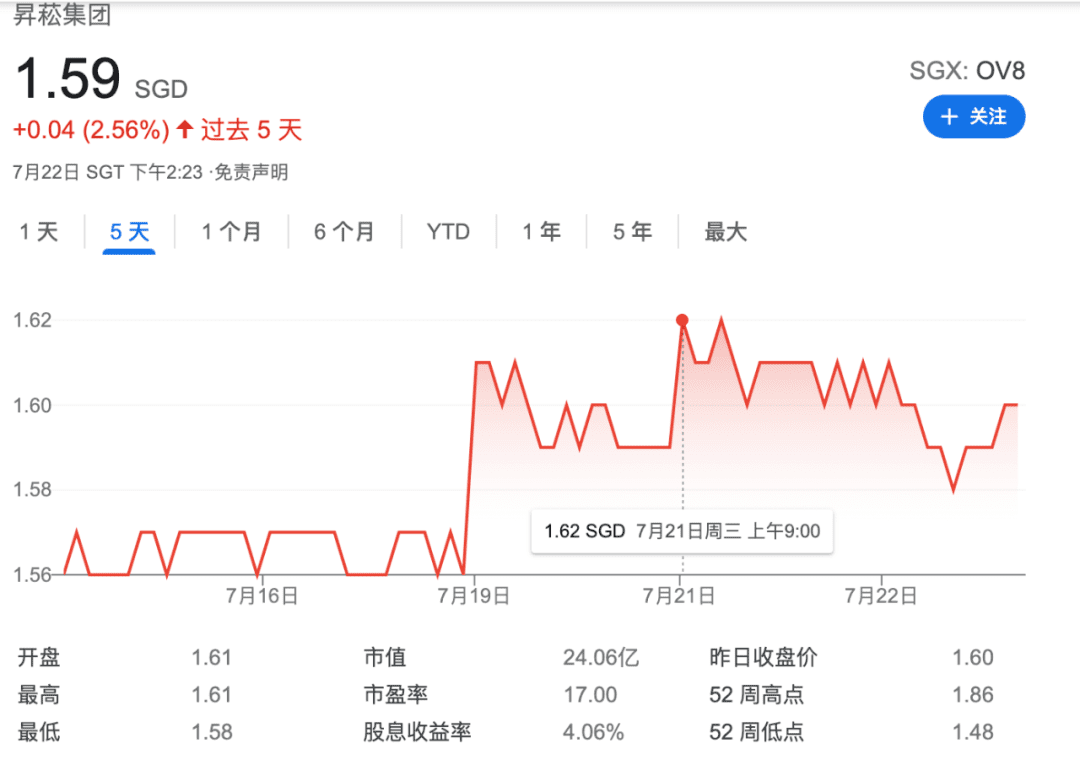View the YTD price range
The height and width of the screenshot is (776, 1080).
[x=448, y=233]
